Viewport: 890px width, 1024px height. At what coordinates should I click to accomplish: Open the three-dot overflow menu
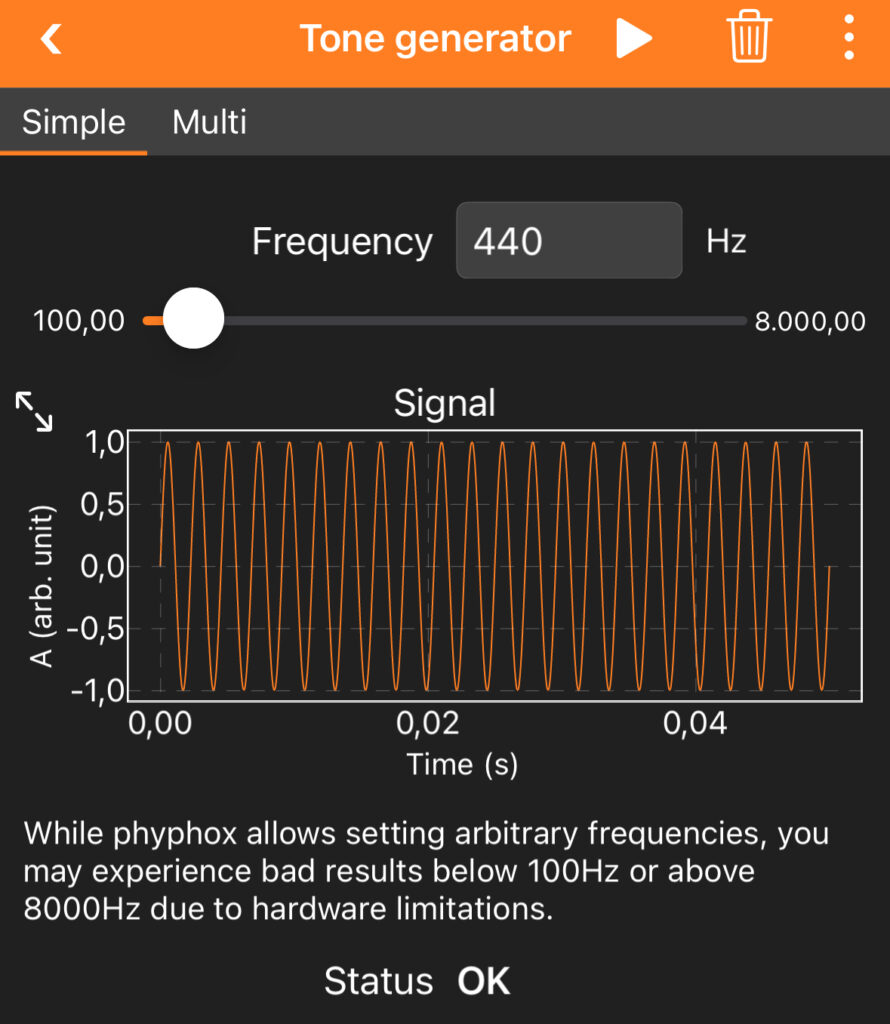[x=848, y=40]
